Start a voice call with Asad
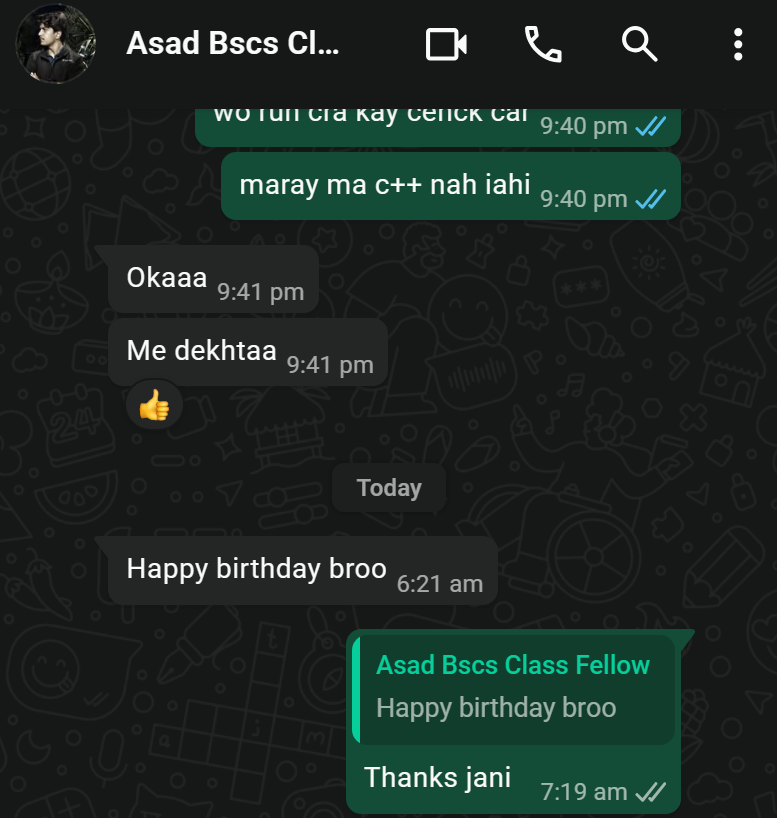The height and width of the screenshot is (818, 777). 543,45
